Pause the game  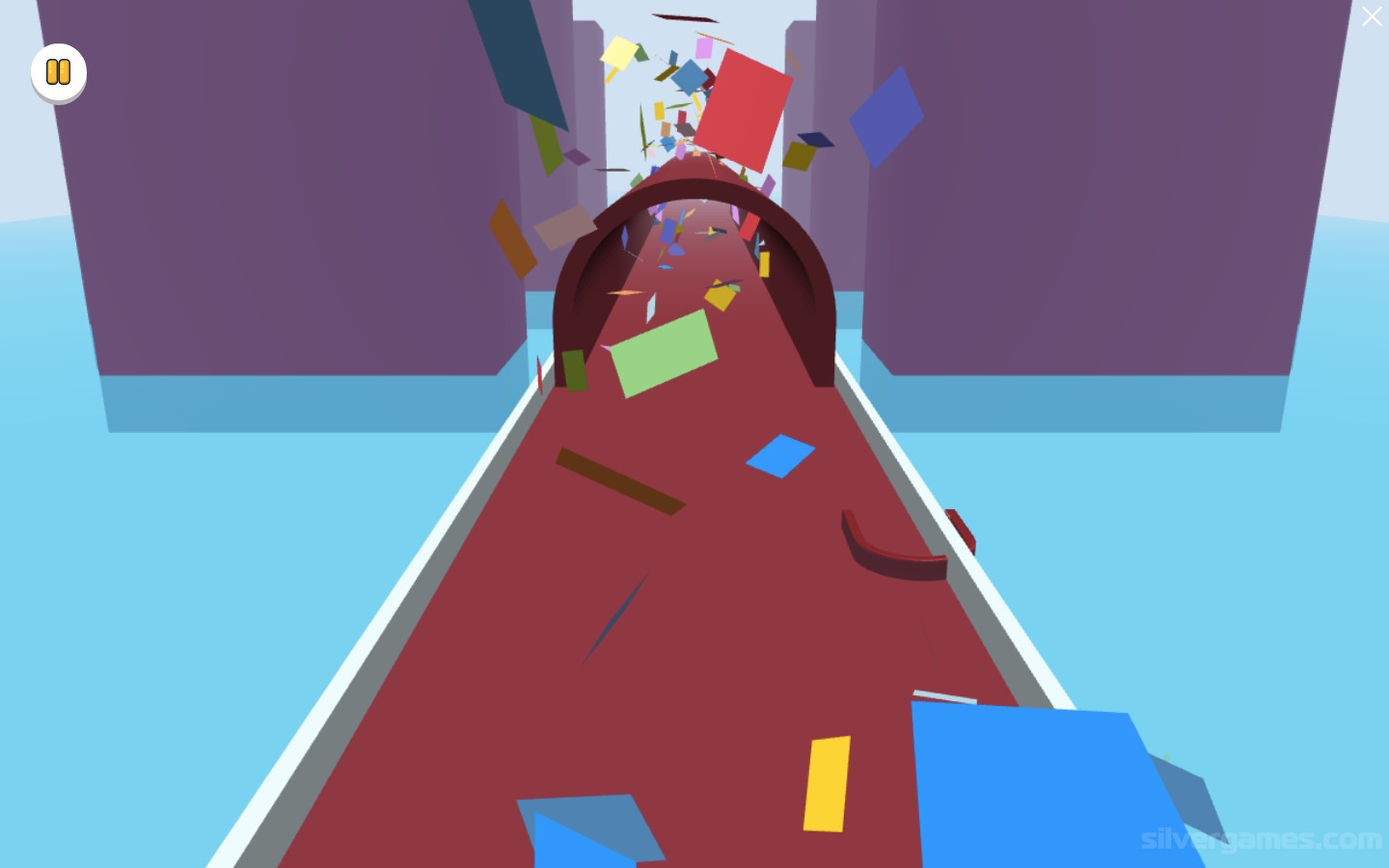(x=59, y=72)
